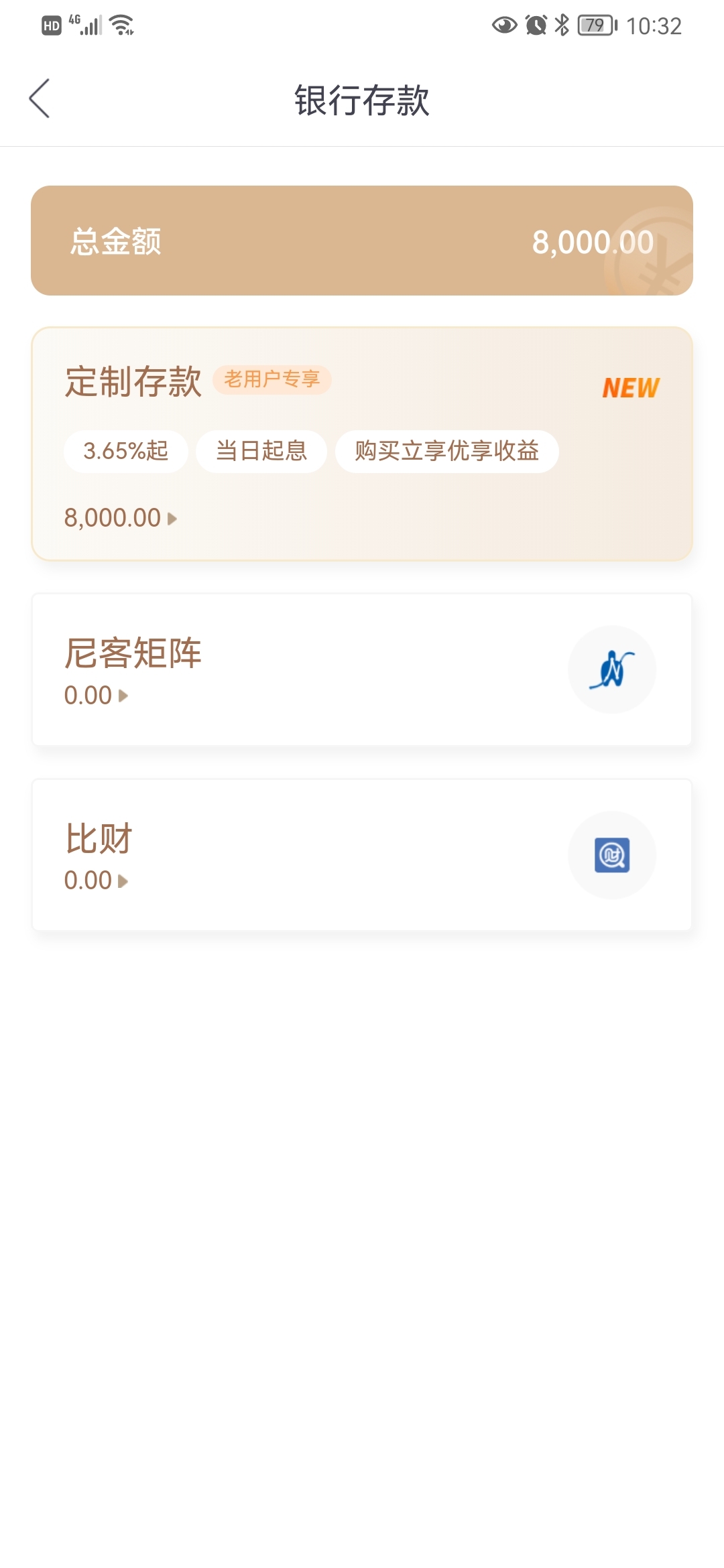Open the 定制存款 card

(362, 444)
